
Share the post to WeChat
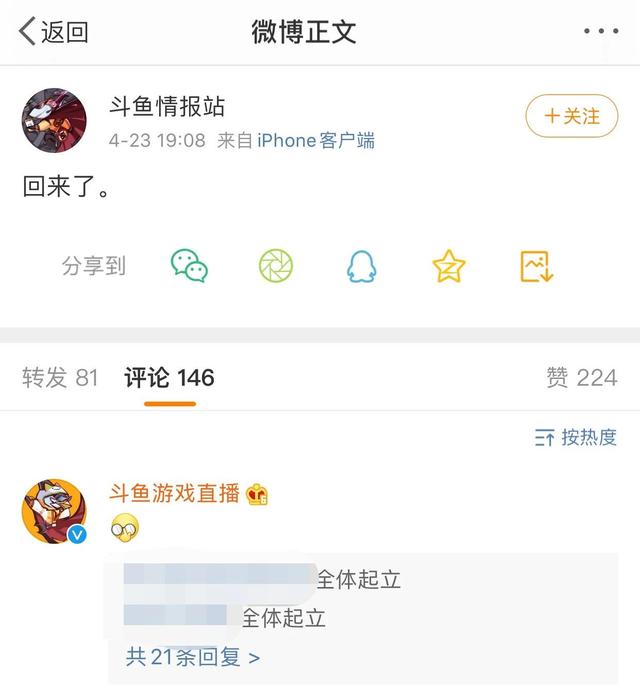[x=189, y=265]
